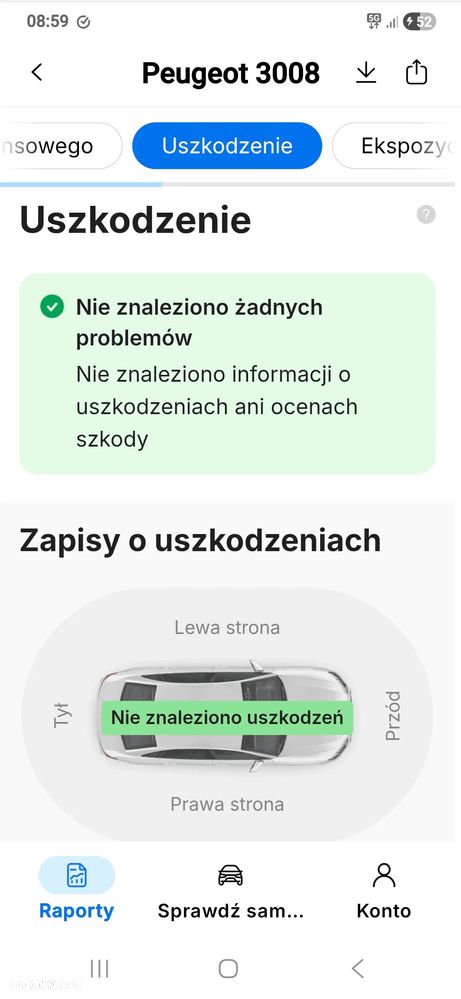Image resolution: width=461 pixels, height=999 pixels.
Task: Tap the system home button
Action: 228,969
